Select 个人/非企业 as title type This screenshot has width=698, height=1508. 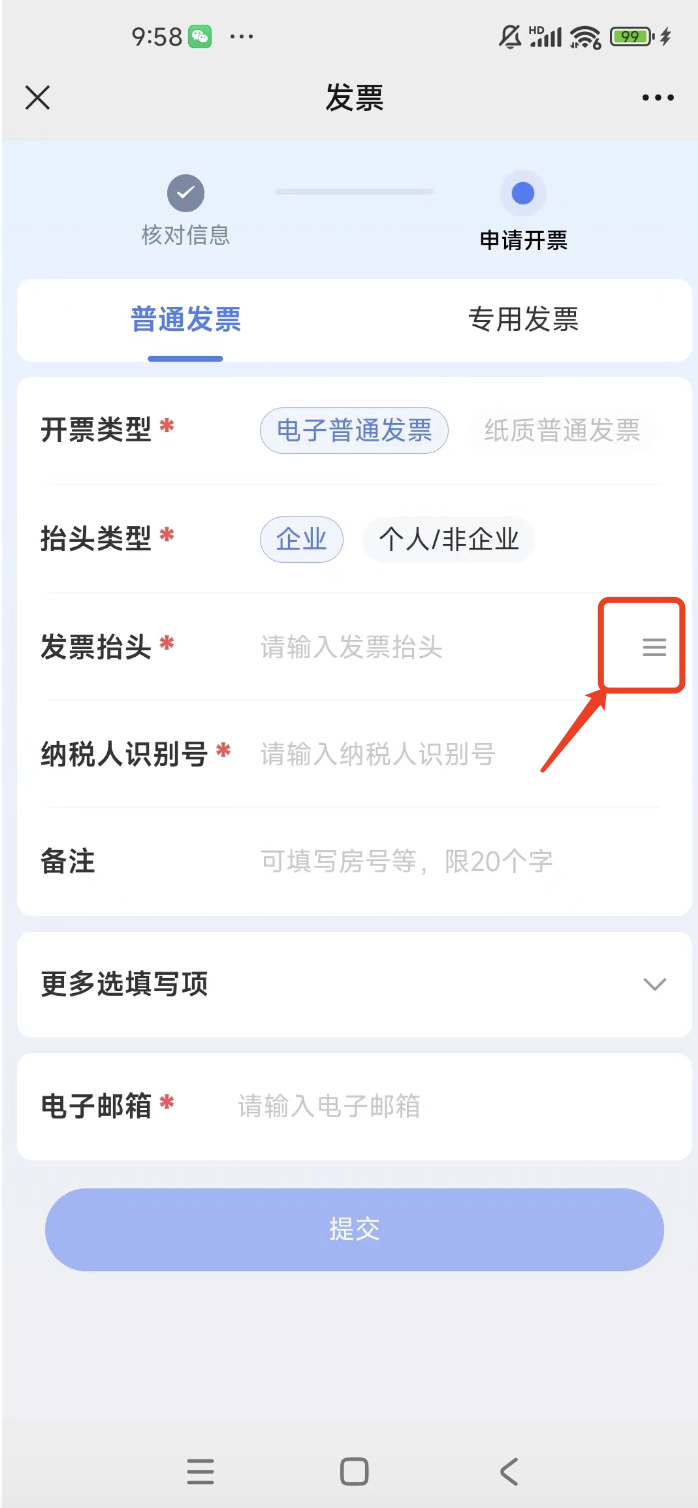tap(448, 540)
